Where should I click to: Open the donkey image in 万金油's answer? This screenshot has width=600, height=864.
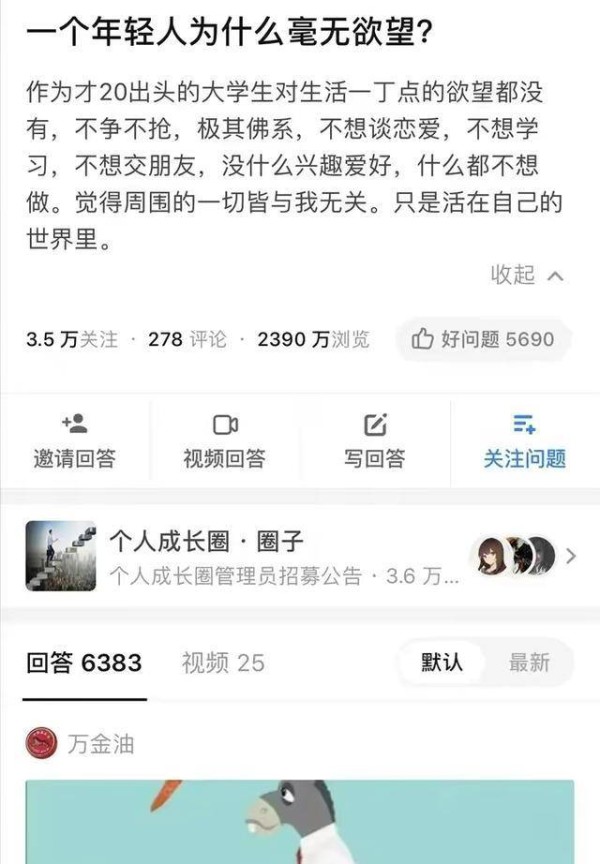click(x=300, y=822)
